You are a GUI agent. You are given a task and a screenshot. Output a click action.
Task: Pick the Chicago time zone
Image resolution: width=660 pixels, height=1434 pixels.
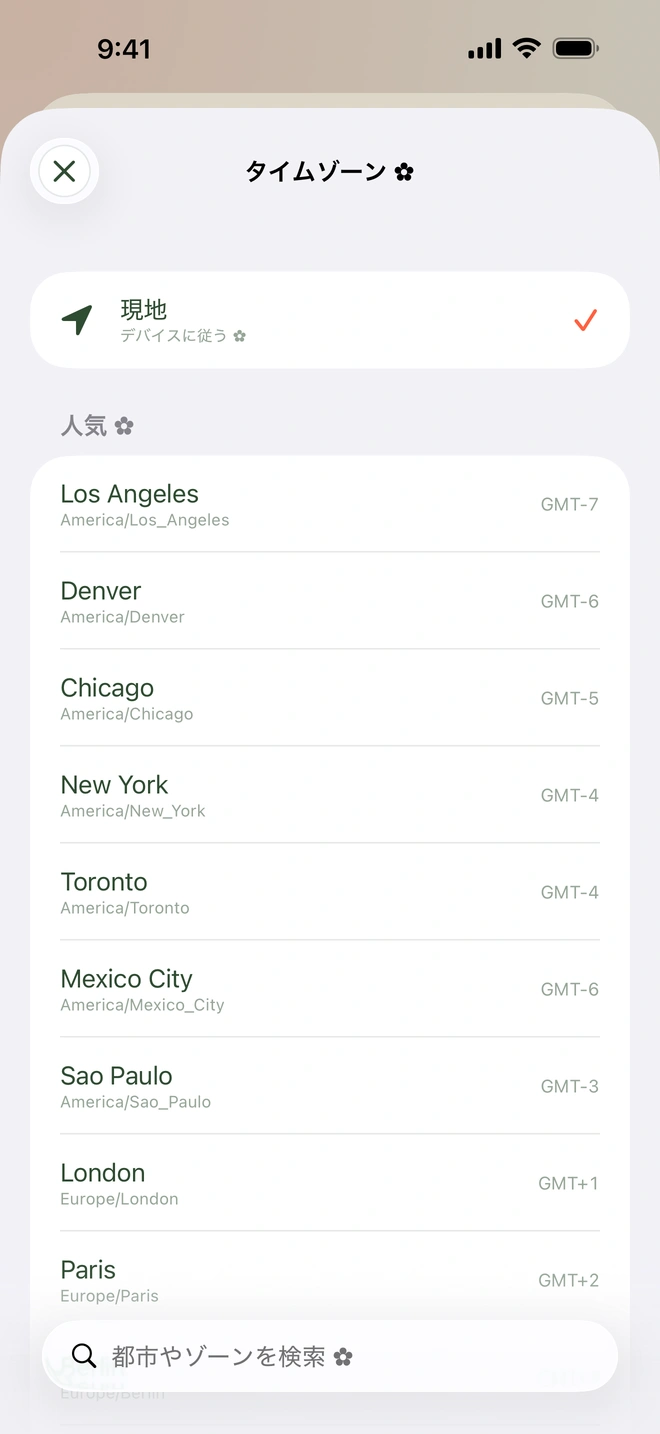click(330, 698)
